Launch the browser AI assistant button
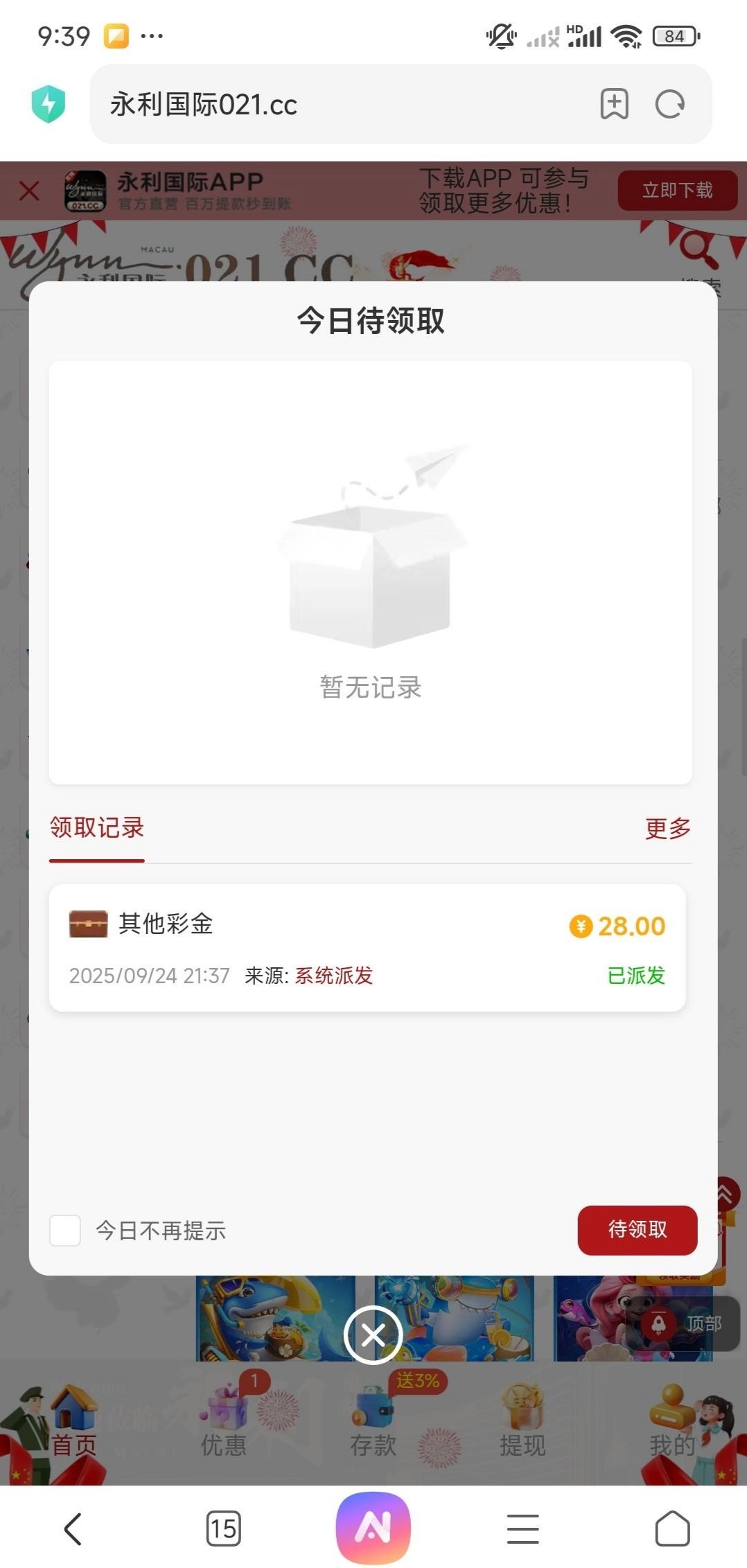The image size is (747, 1568). tap(373, 1526)
